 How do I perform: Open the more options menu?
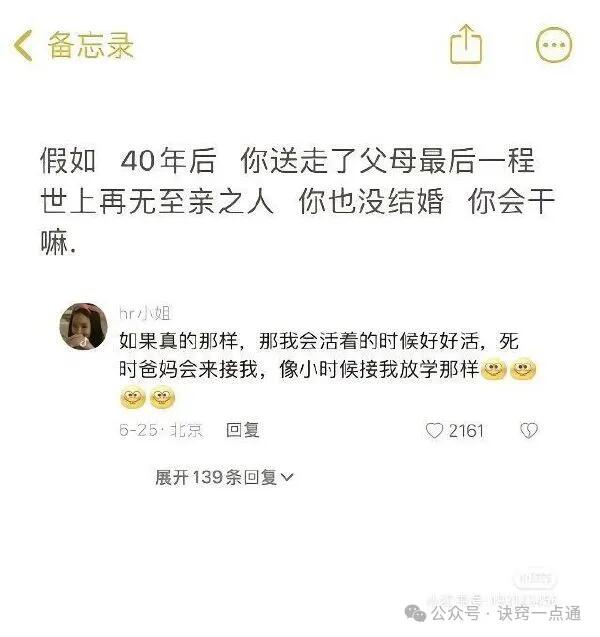(554, 45)
